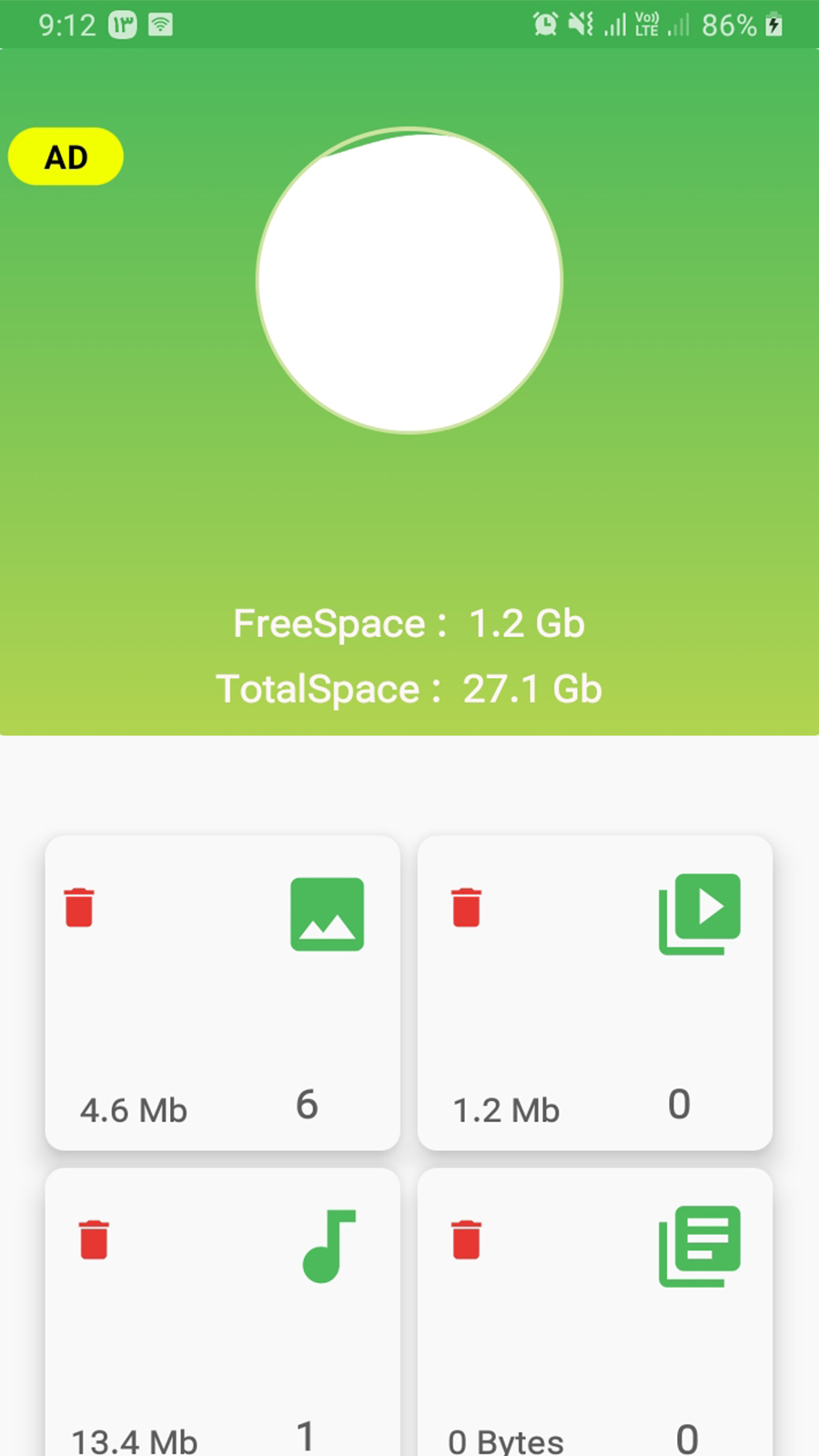Open the videos card icon
This screenshot has height=1456, width=819.
(699, 914)
